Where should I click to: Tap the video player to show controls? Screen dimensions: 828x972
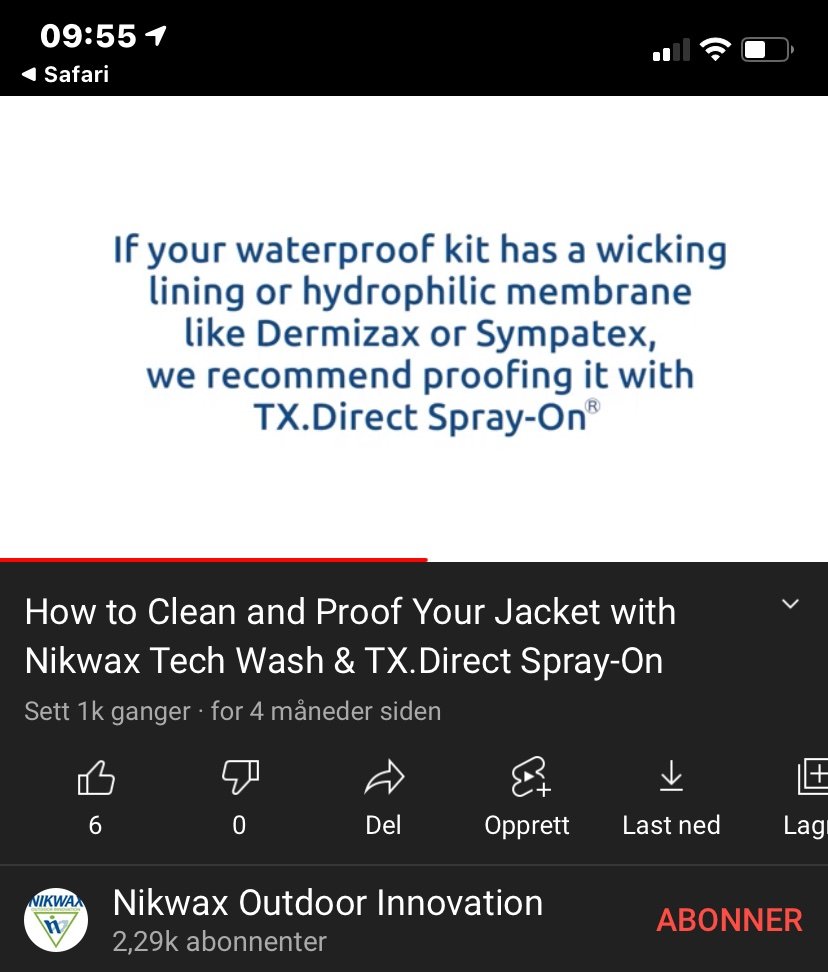(x=414, y=328)
